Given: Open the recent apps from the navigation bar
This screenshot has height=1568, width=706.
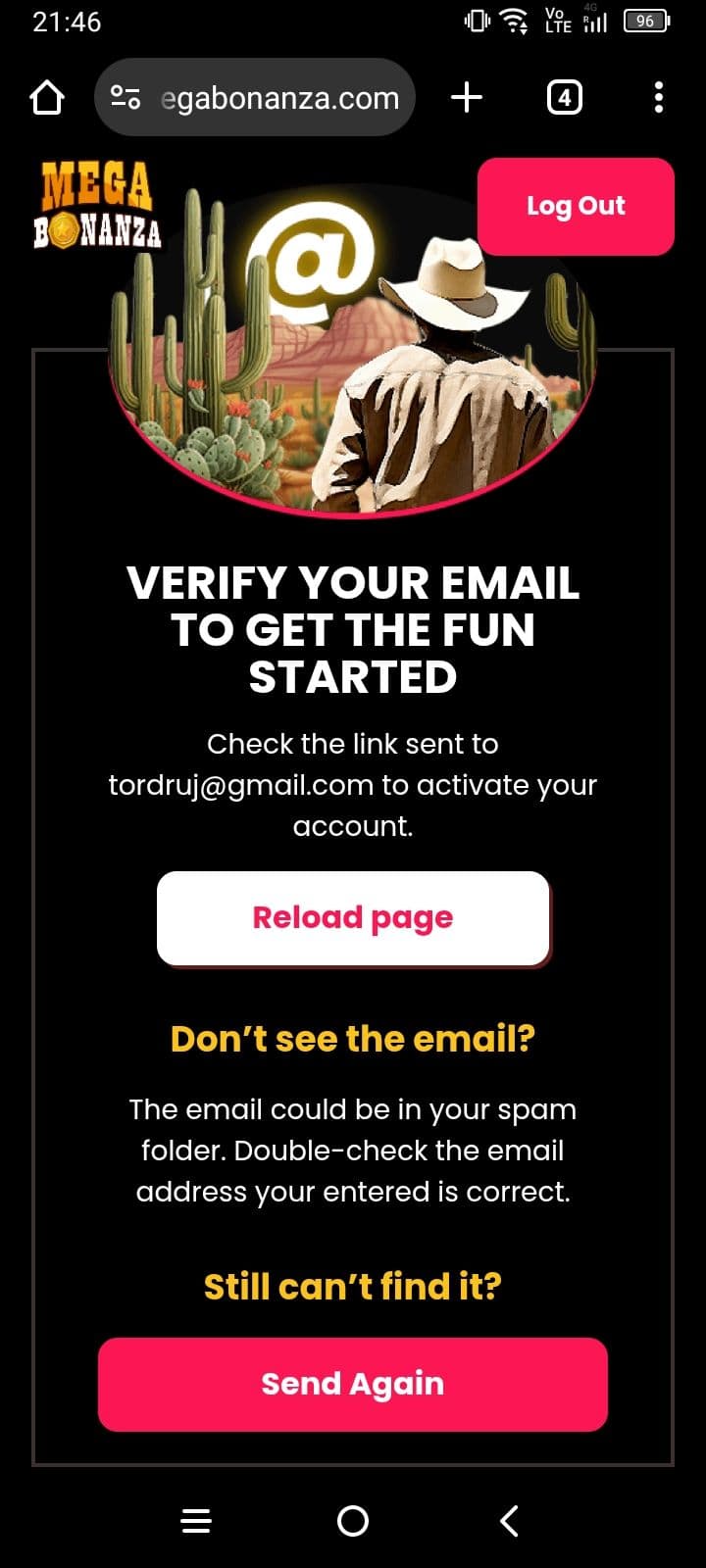Looking at the screenshot, I should point(196,1520).
